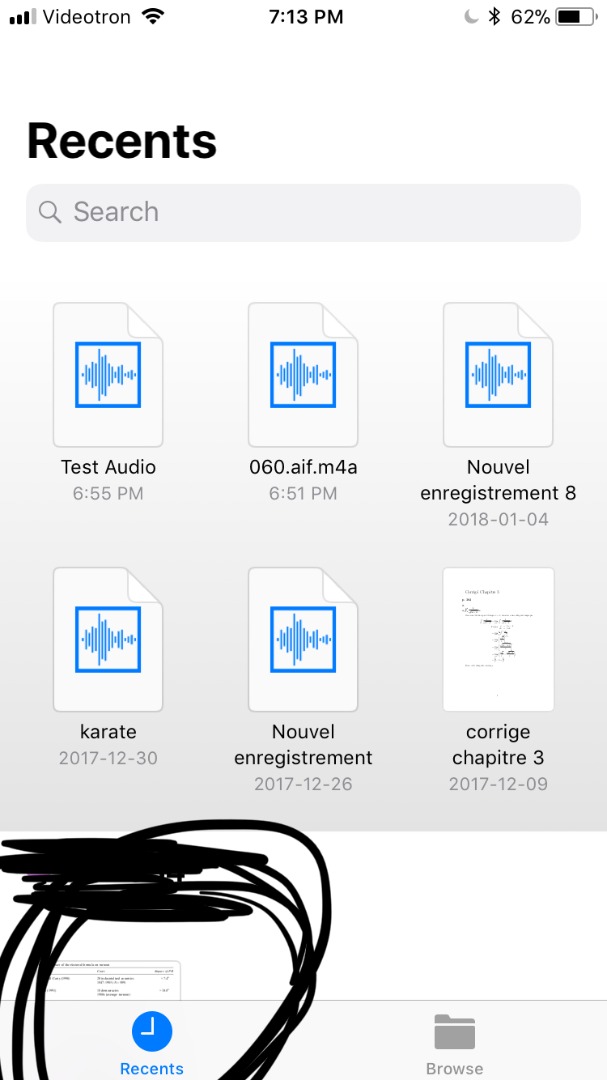
Task: Tap the Search field
Action: (x=303, y=212)
